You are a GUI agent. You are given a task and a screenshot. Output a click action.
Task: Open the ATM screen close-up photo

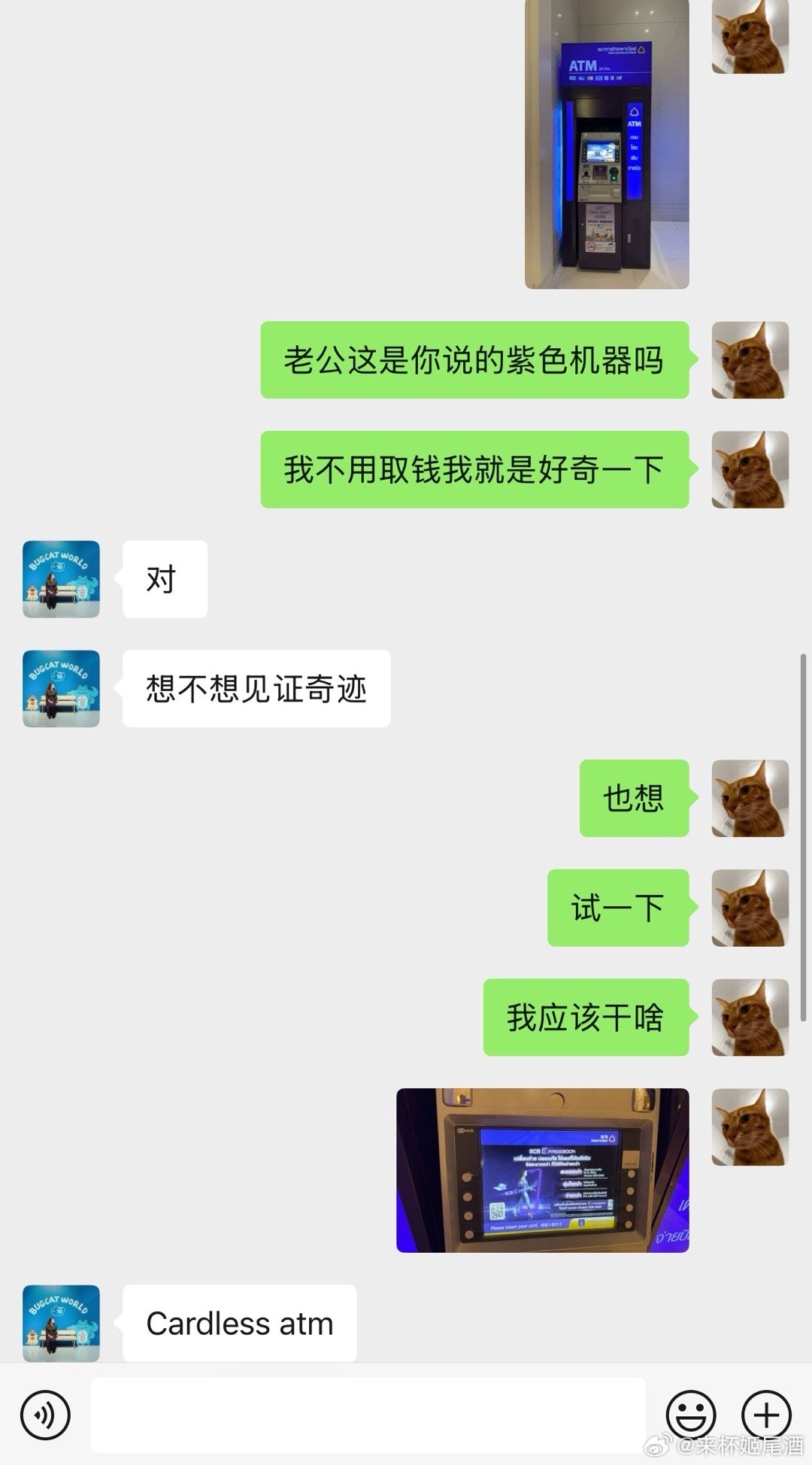[x=542, y=1170]
